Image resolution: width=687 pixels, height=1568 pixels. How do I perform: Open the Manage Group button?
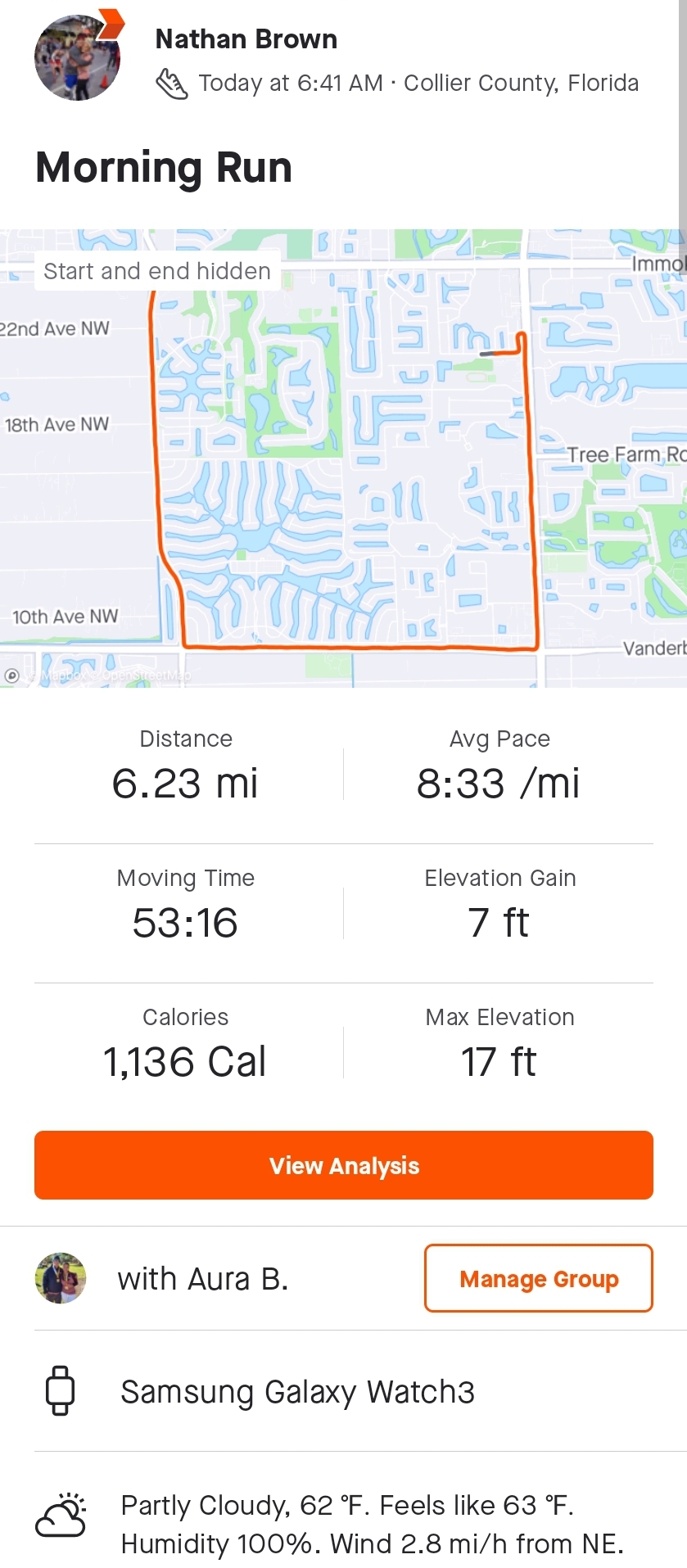coord(539,1278)
